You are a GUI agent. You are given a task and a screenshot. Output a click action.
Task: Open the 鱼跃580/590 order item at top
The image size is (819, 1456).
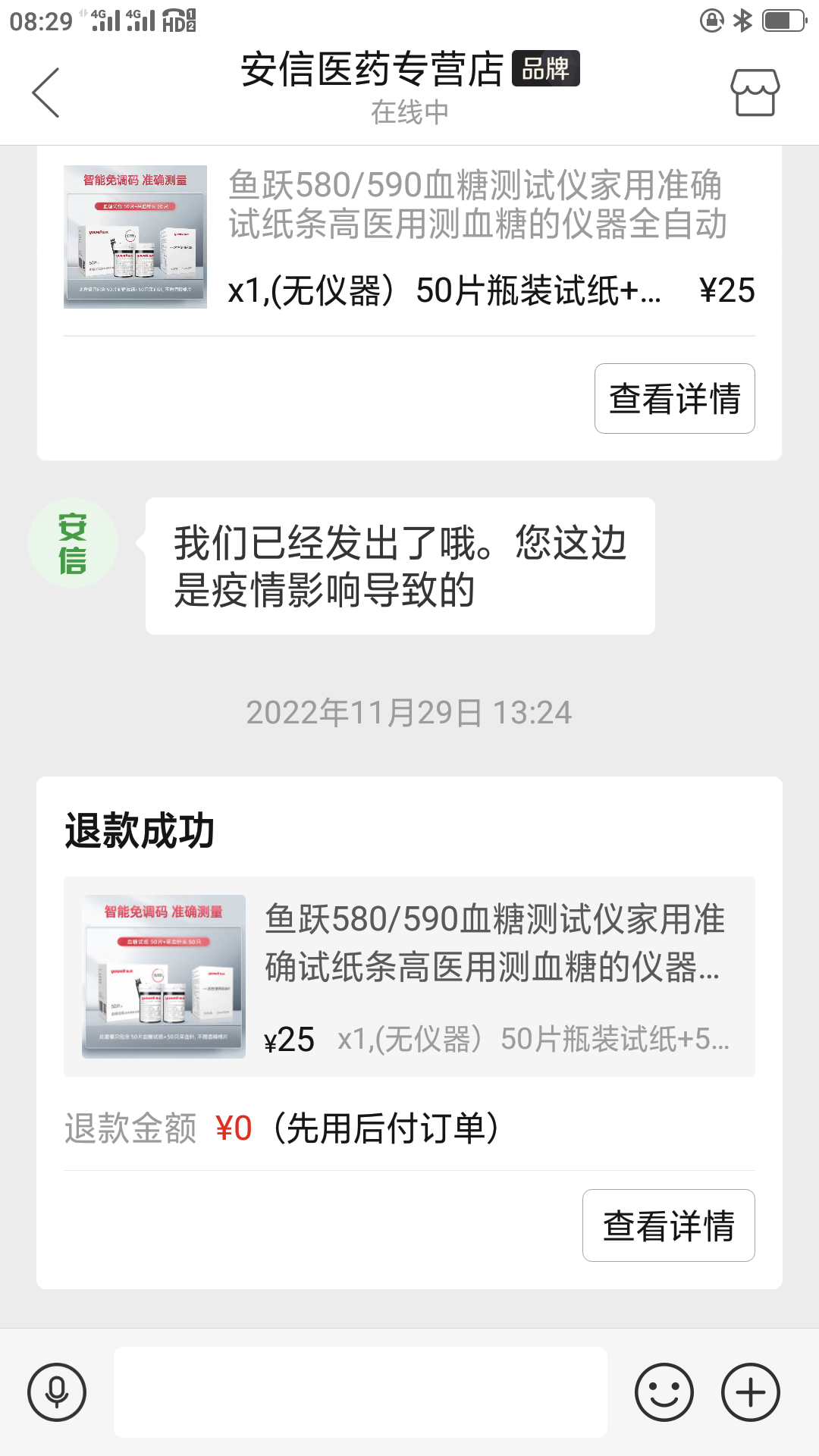point(409,237)
